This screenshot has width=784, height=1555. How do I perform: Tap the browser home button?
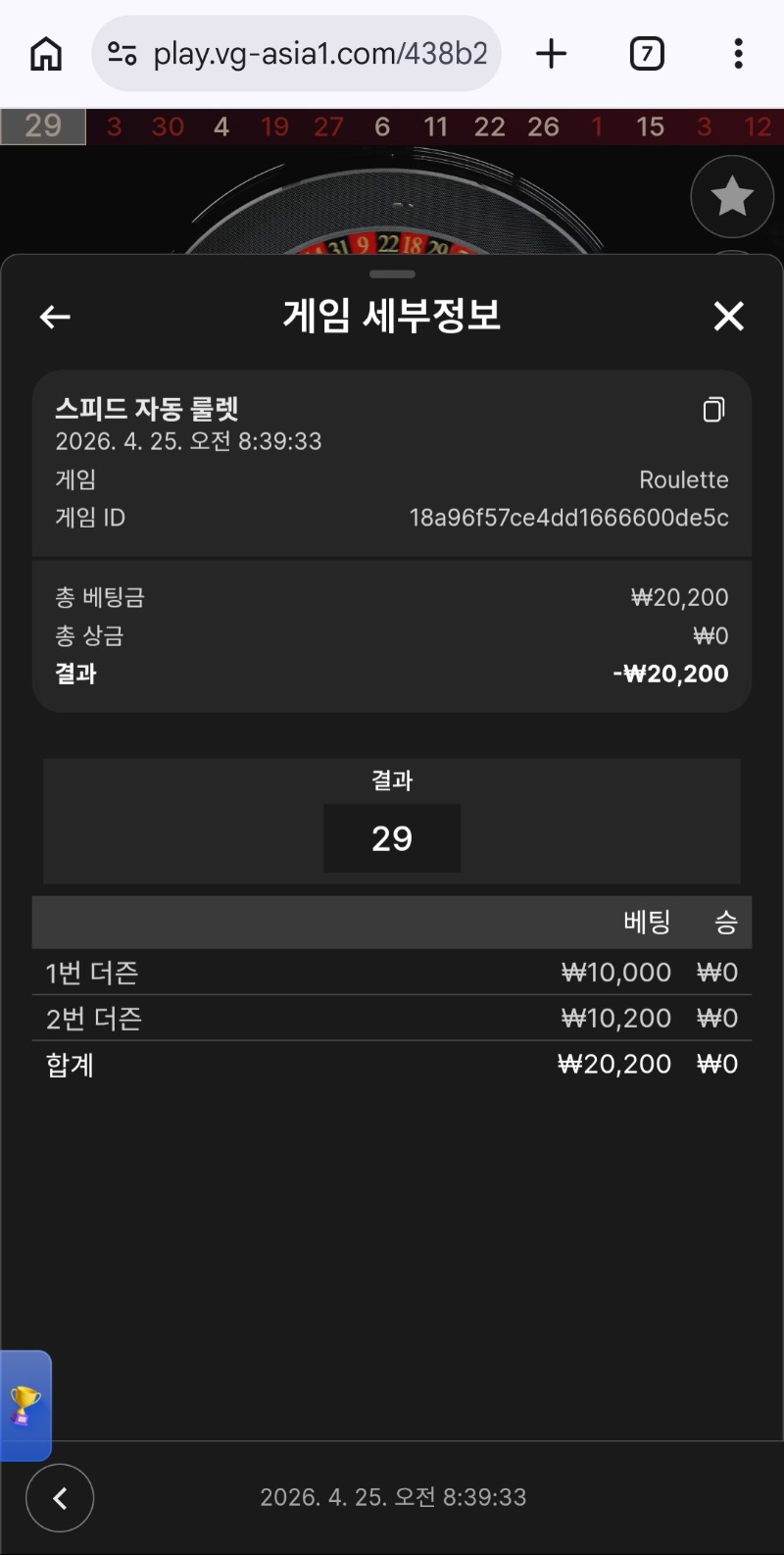tap(45, 54)
